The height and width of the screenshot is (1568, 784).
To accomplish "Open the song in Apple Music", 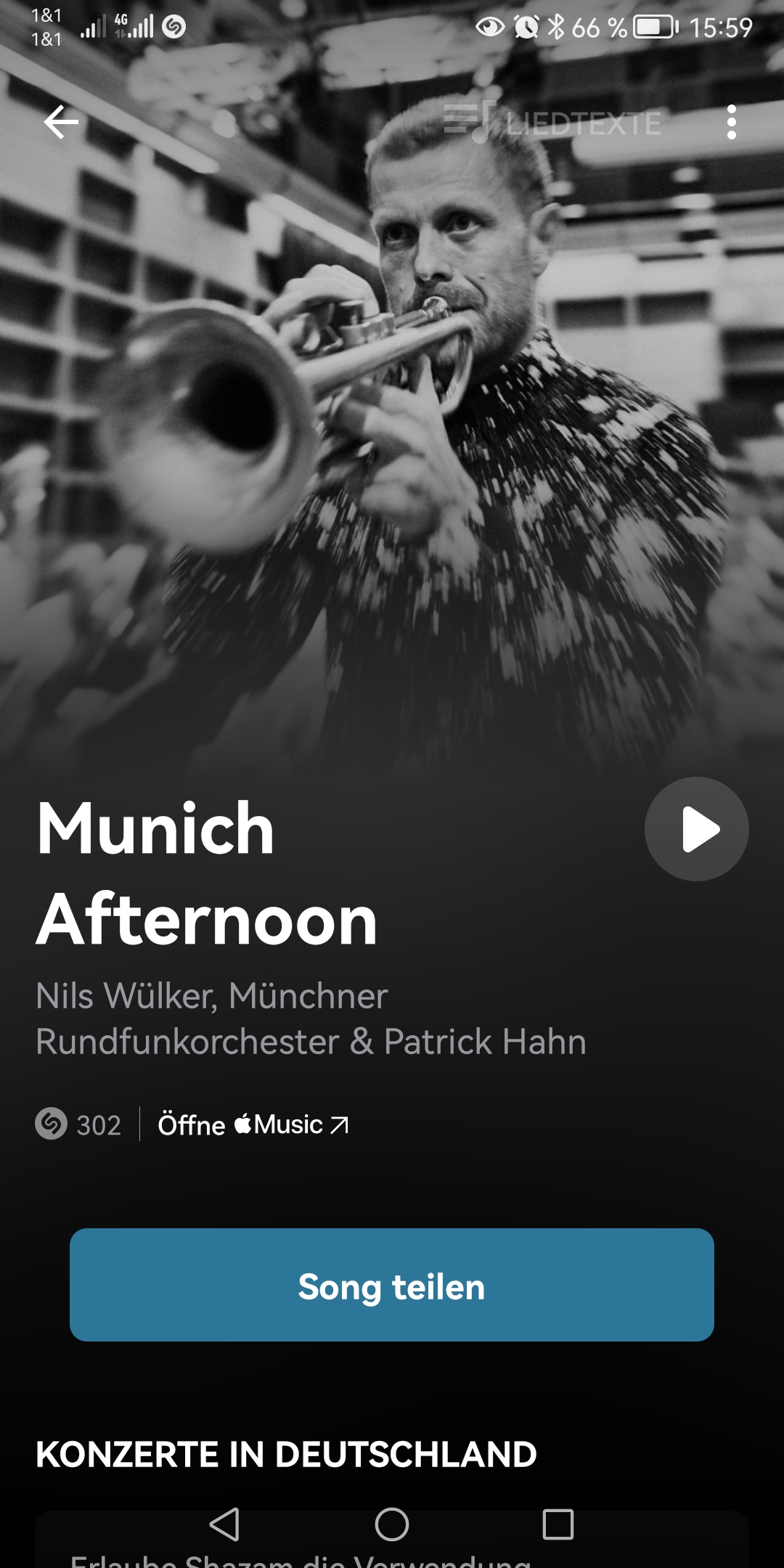I will pos(253,1125).
